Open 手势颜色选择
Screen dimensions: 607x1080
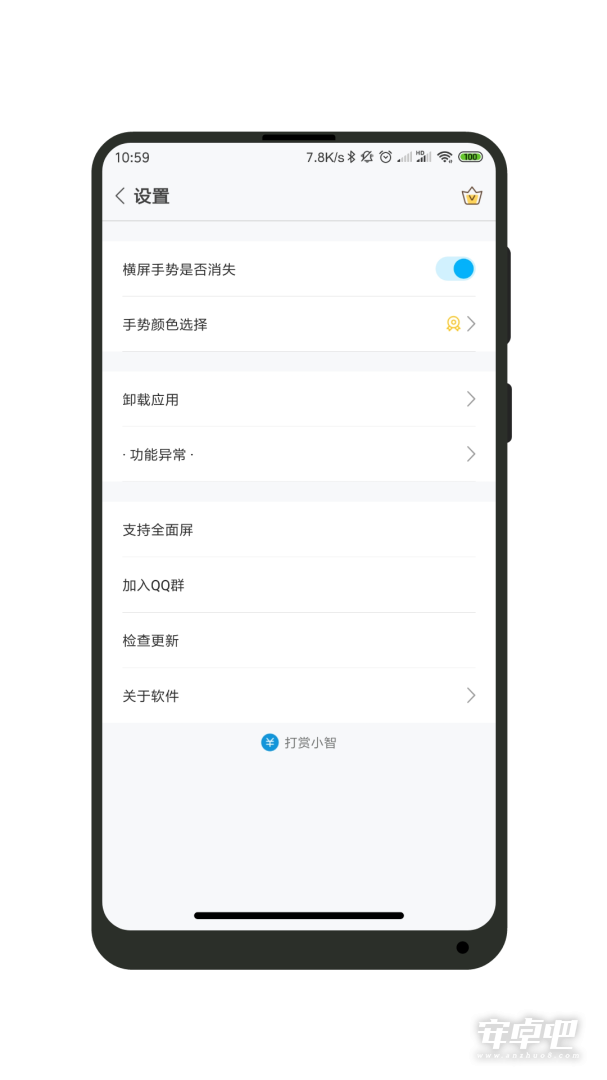click(x=298, y=324)
